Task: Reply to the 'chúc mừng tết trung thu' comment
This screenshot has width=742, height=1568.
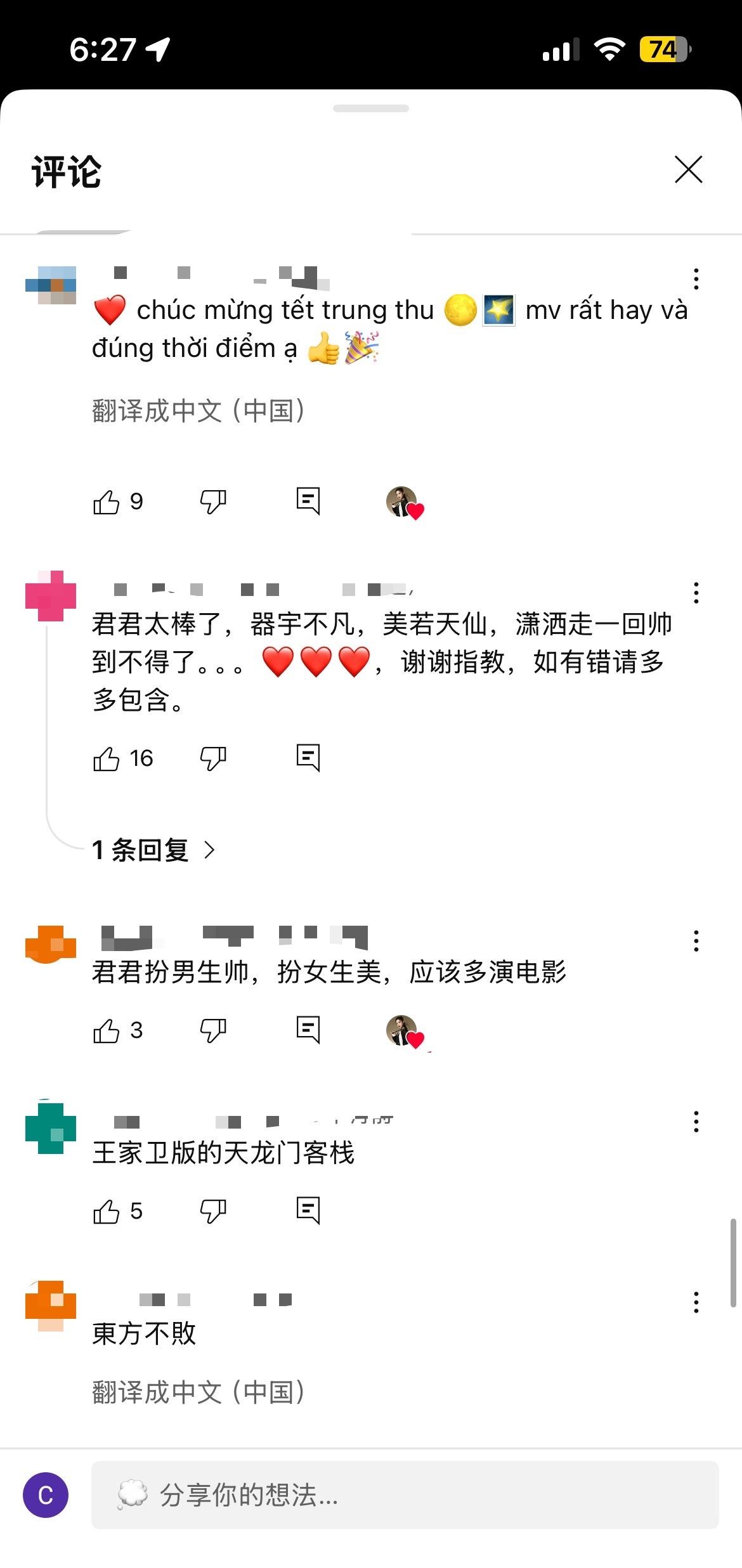Action: 308,501
